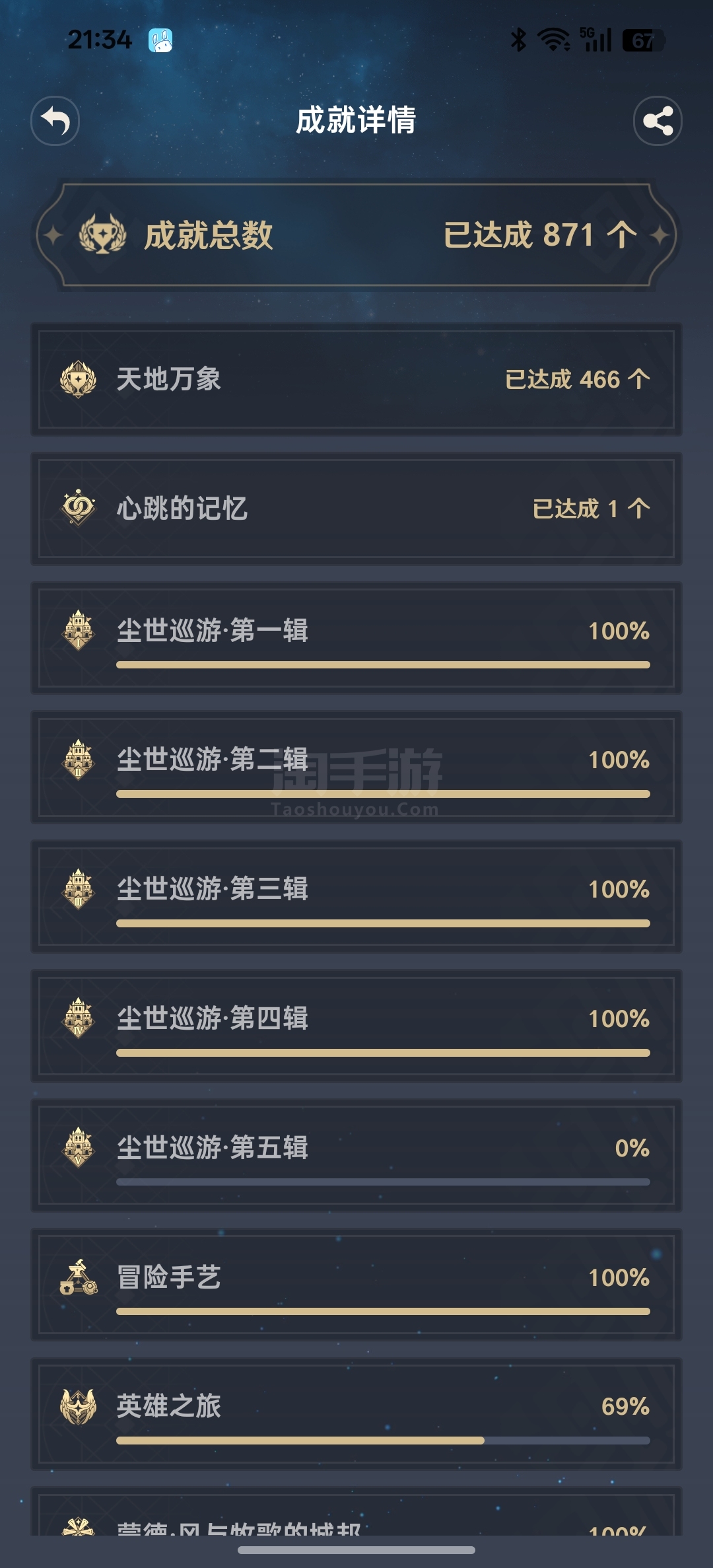The height and width of the screenshot is (1568, 713).
Task: View 尘世巡游·第二辑 achievements
Action: pos(356,767)
